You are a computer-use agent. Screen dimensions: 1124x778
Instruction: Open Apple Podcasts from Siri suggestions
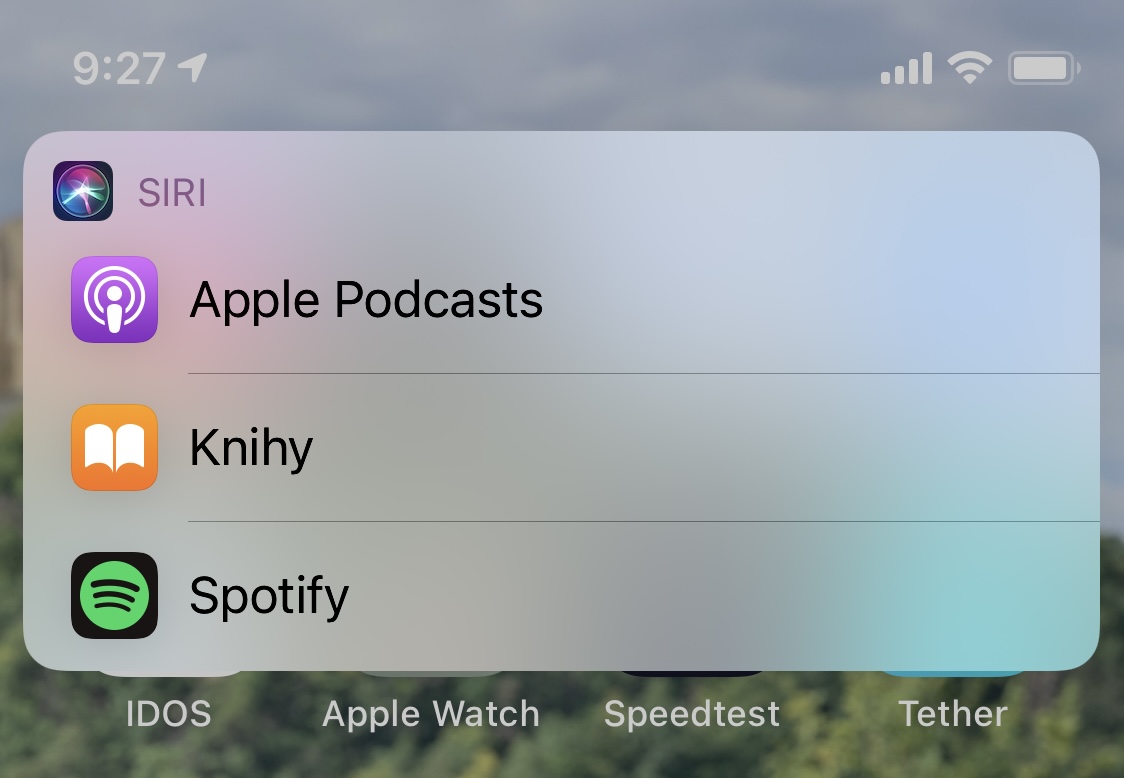click(365, 300)
